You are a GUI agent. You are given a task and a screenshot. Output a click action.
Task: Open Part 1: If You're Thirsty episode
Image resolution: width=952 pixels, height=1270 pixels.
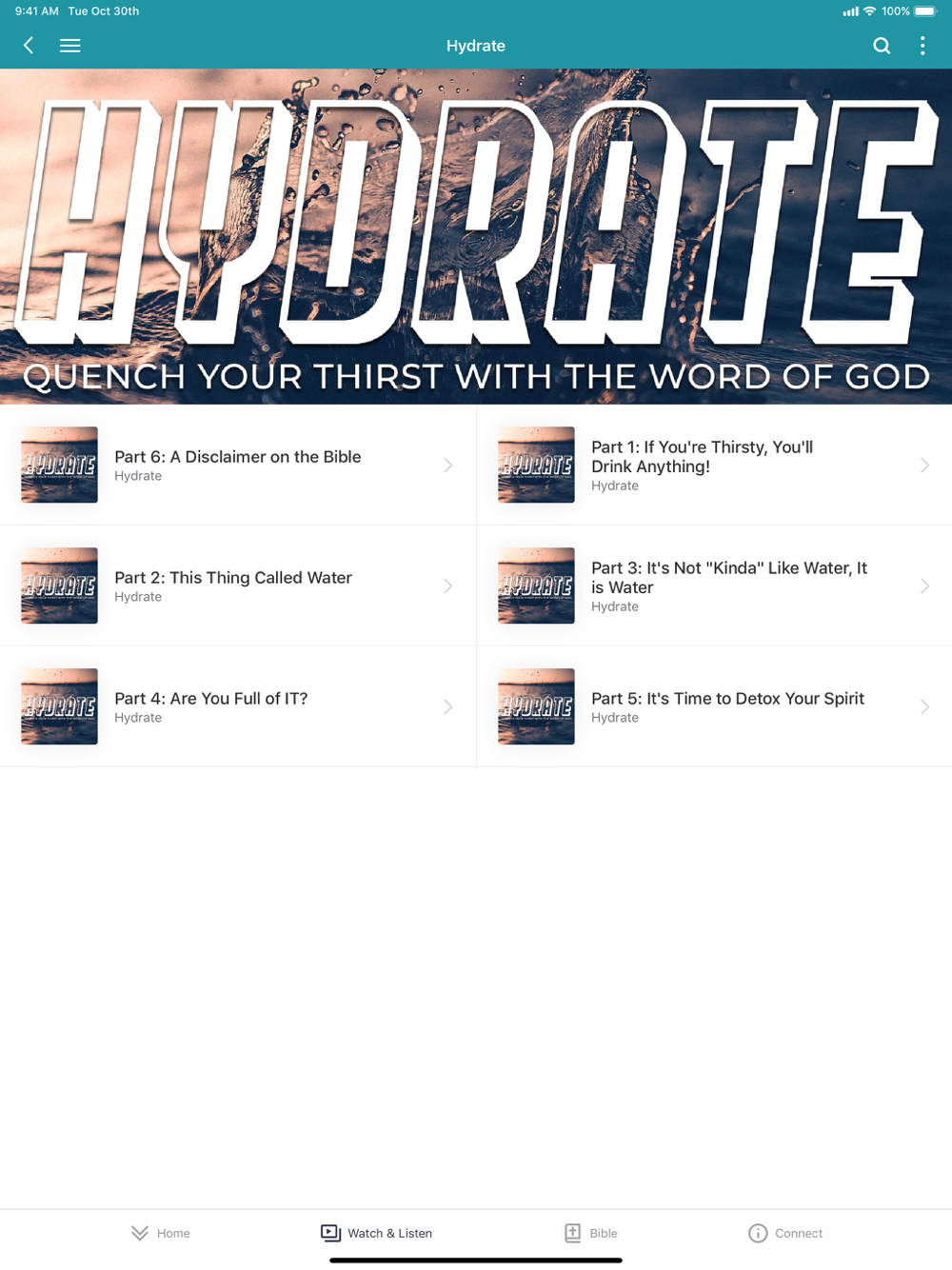714,465
